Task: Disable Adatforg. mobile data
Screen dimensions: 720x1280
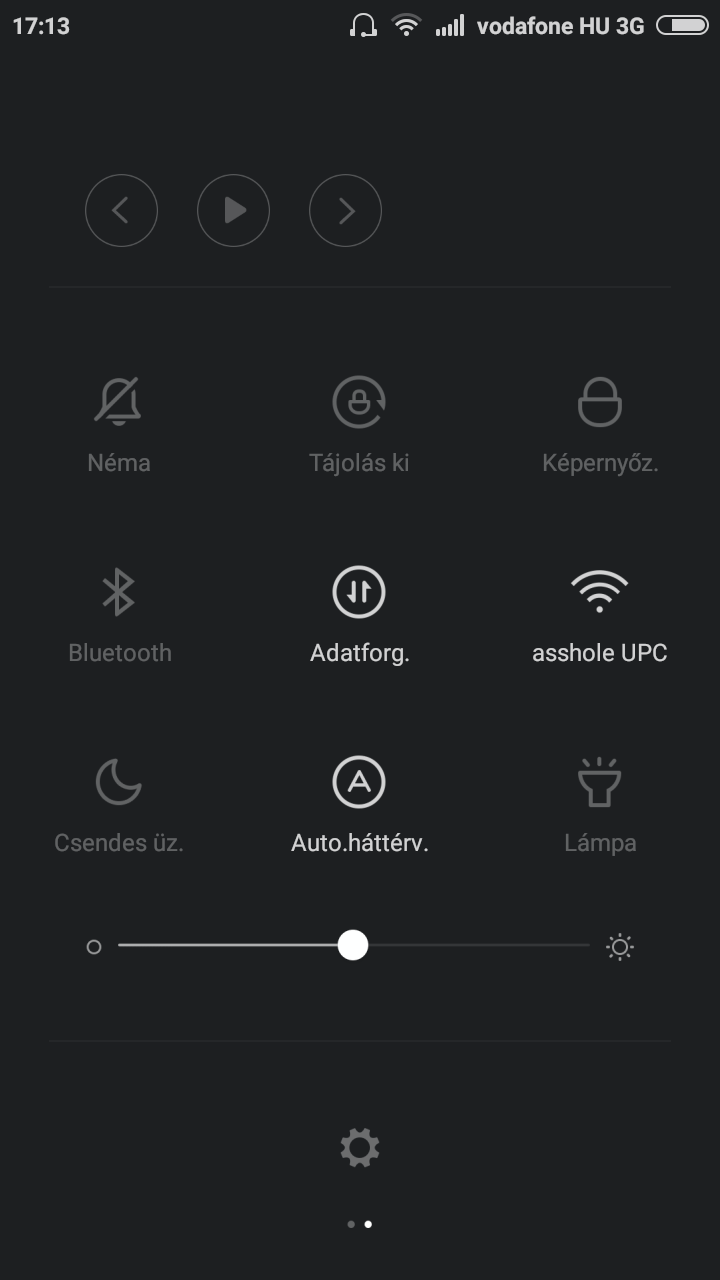Action: [x=359, y=592]
